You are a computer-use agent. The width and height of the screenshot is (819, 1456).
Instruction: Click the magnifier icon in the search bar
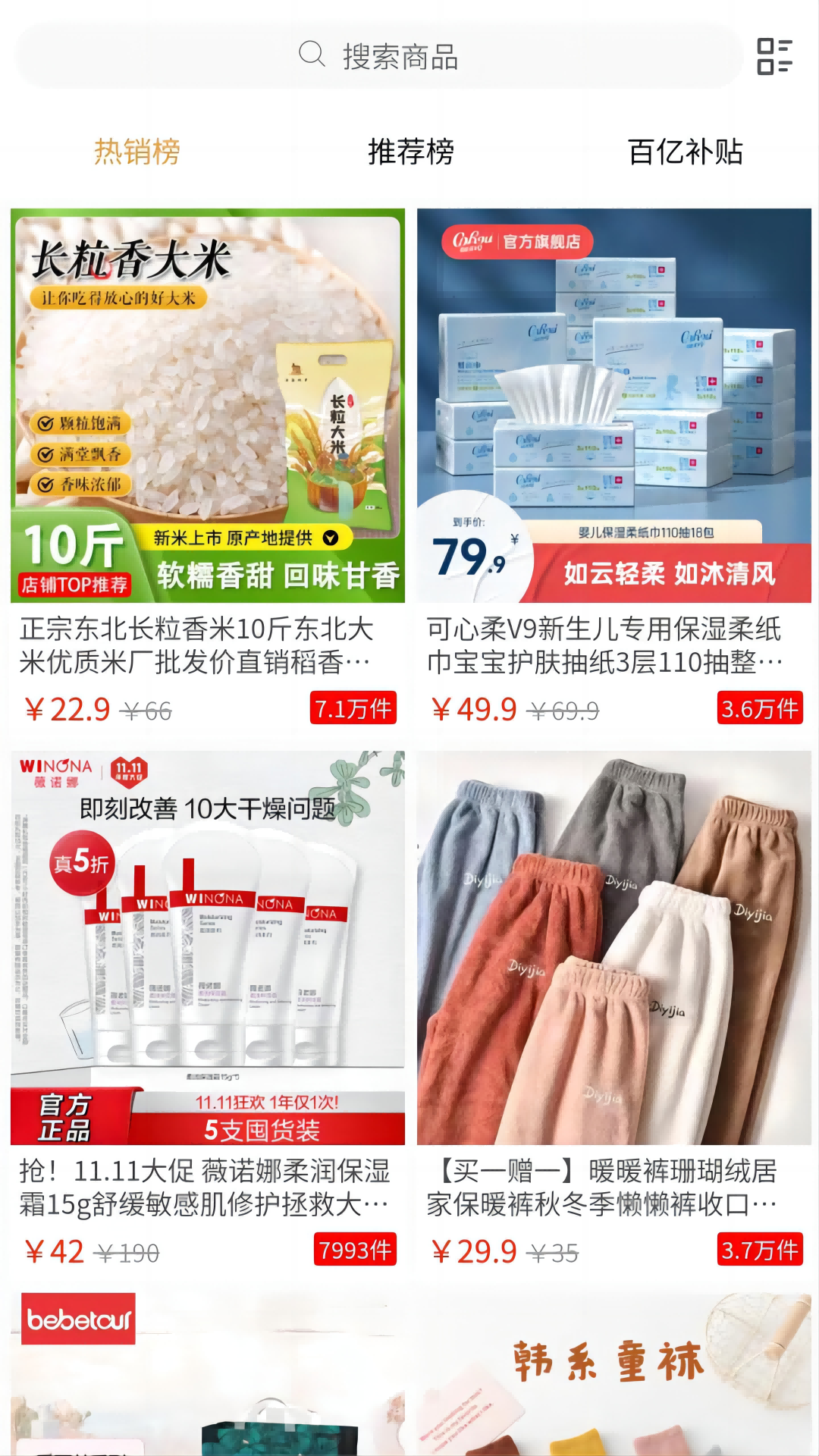tap(311, 55)
